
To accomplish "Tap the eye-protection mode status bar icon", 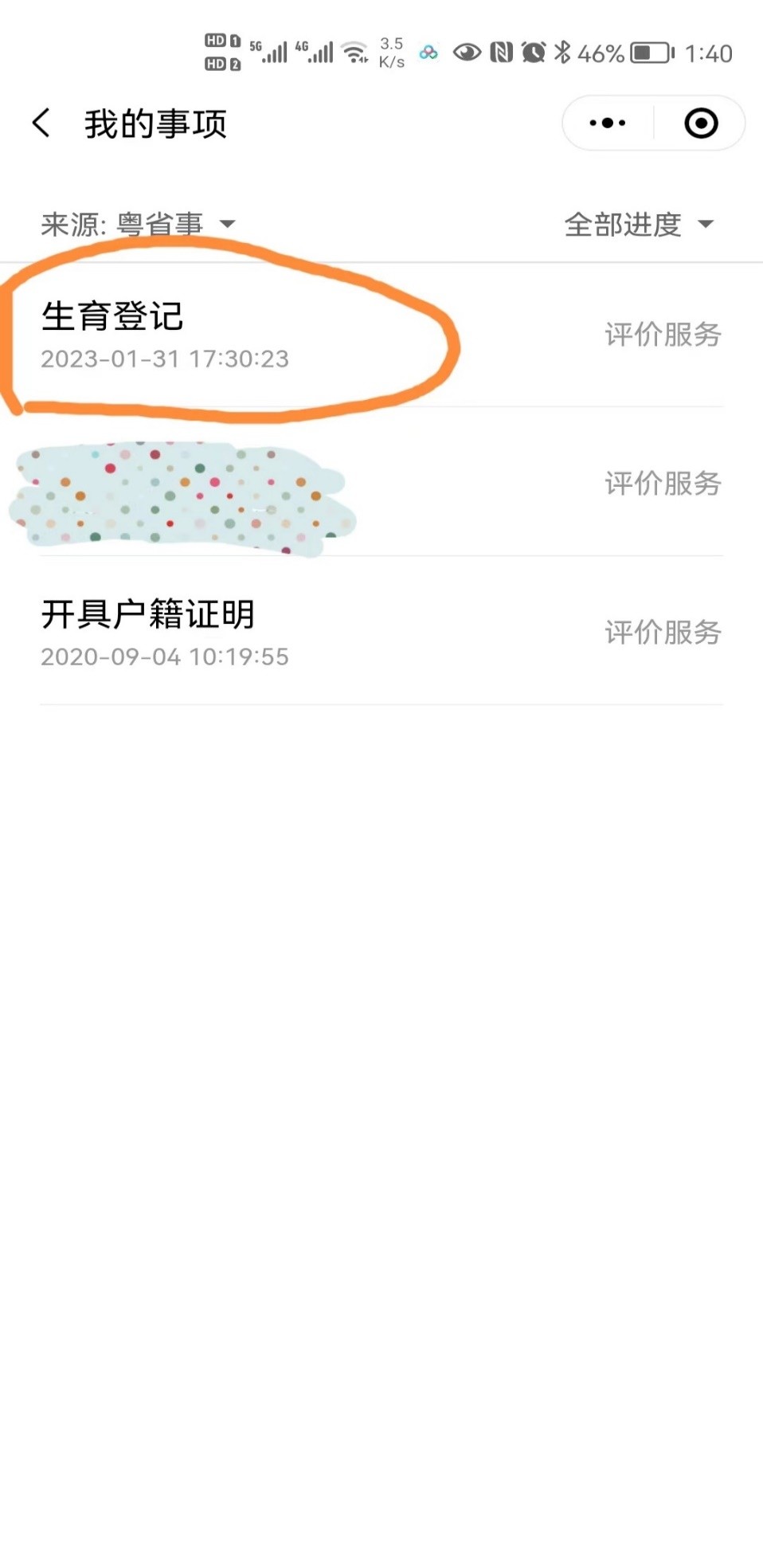I will [467, 53].
